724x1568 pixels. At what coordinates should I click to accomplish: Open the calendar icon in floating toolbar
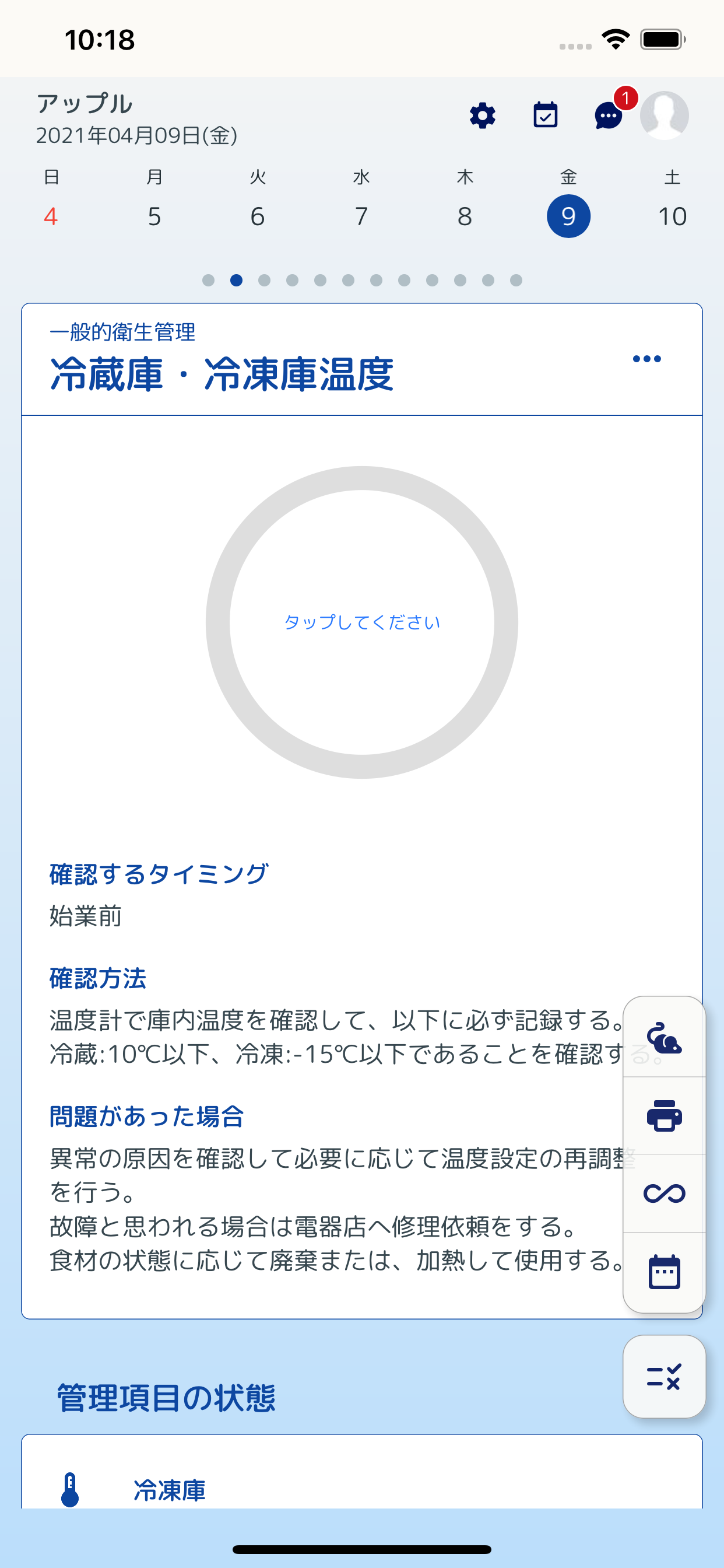tap(664, 1272)
